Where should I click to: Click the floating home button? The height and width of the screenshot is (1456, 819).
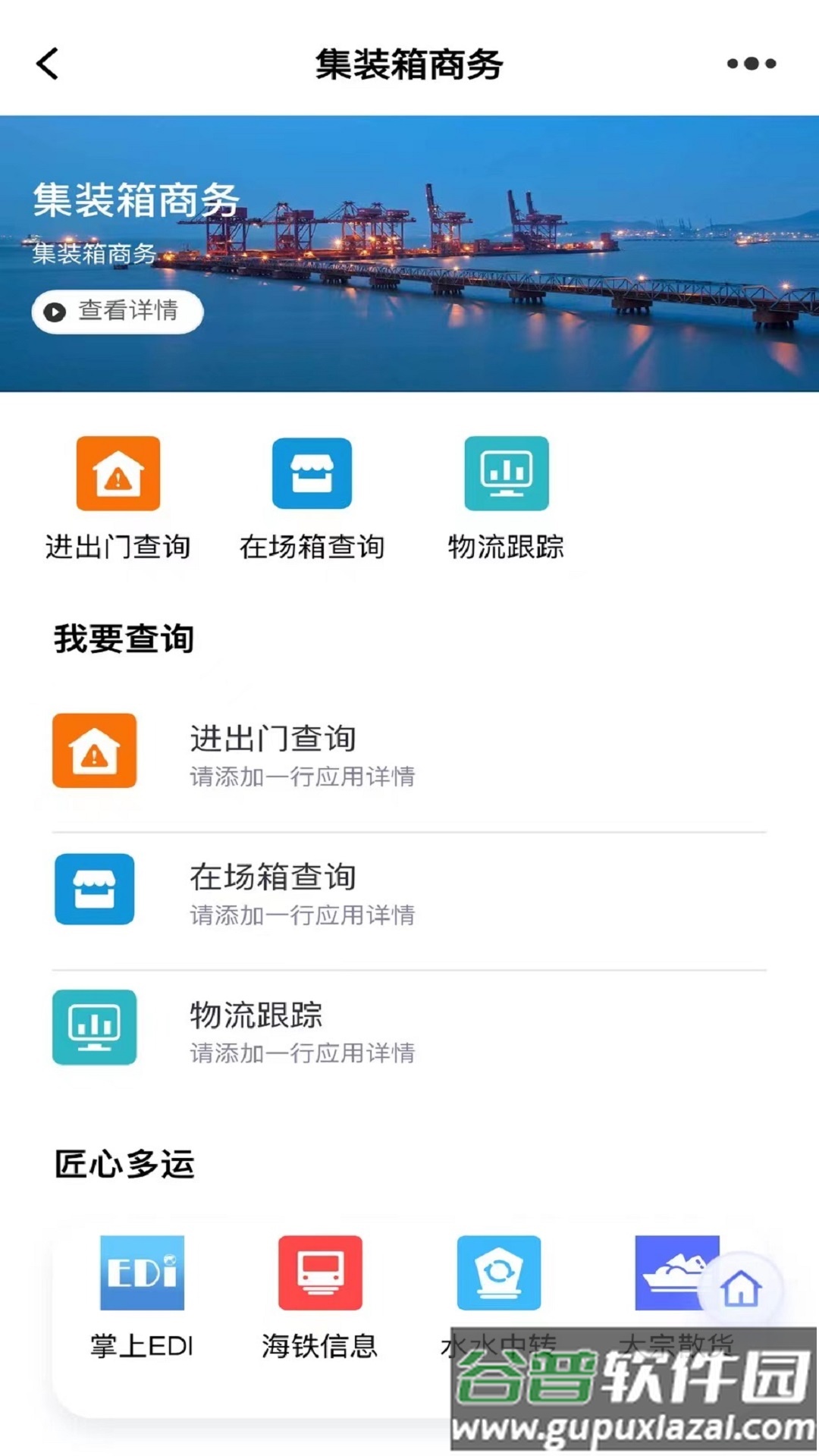point(741,1283)
